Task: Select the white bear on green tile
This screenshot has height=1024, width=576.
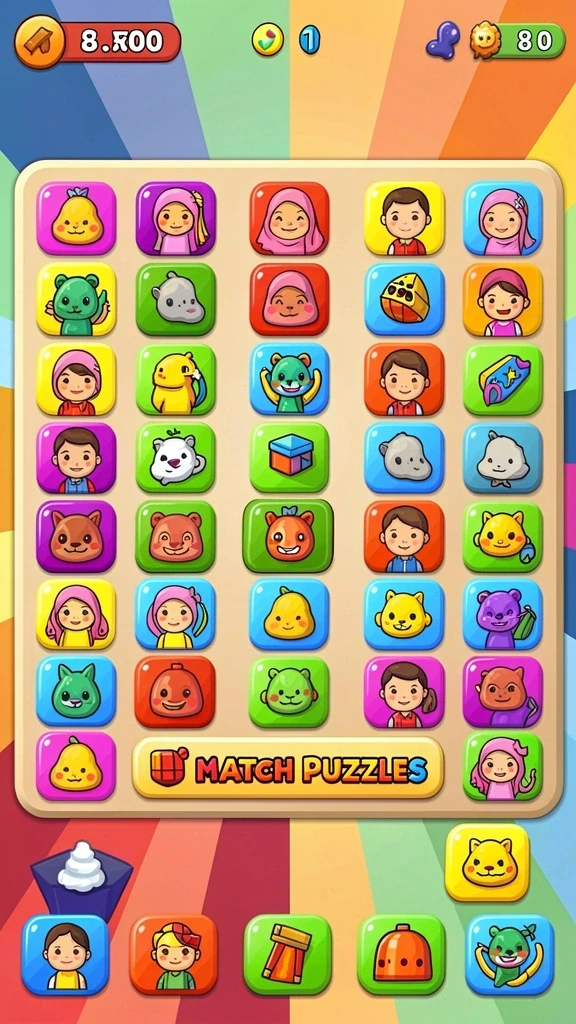Action: coord(176,457)
